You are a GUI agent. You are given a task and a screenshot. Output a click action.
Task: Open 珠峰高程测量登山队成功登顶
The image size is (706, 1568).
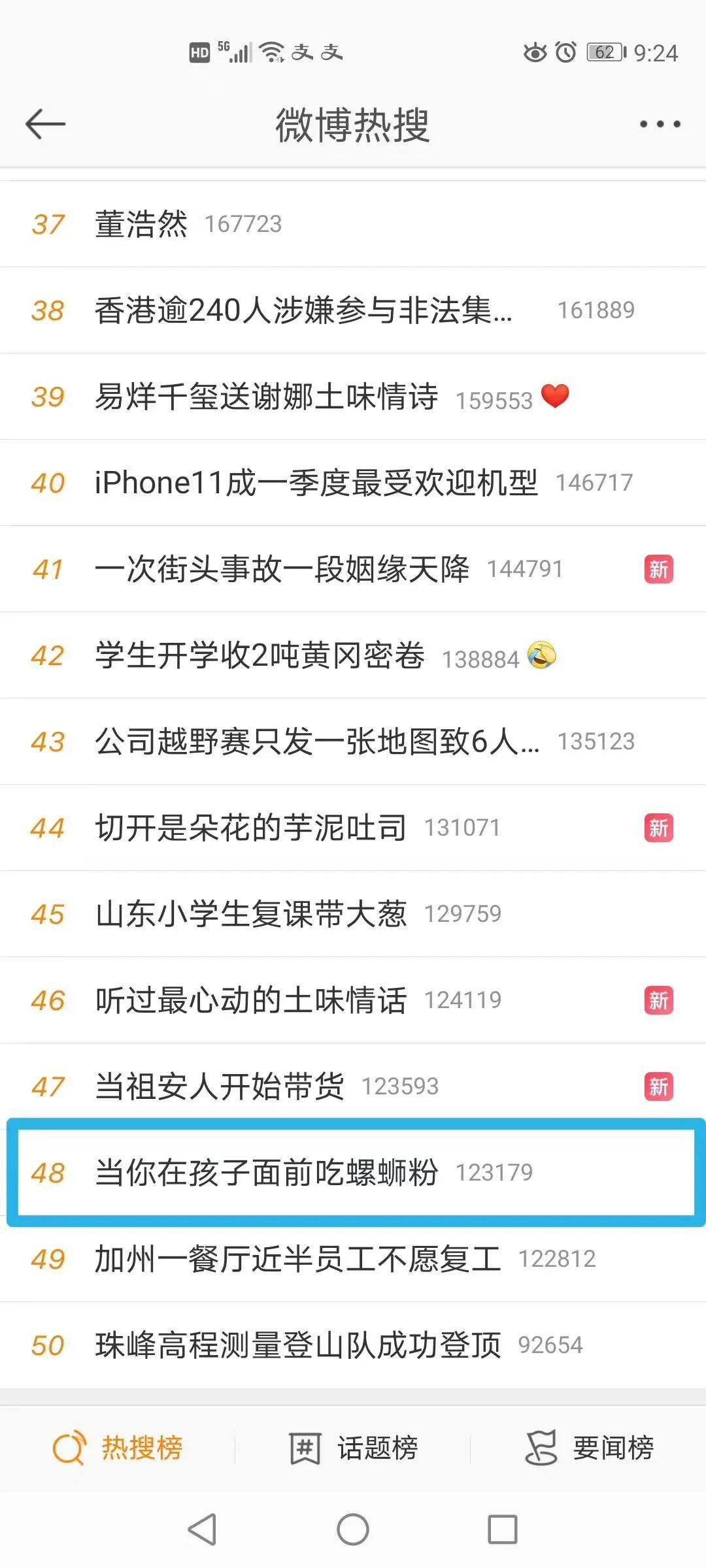[x=297, y=1345]
